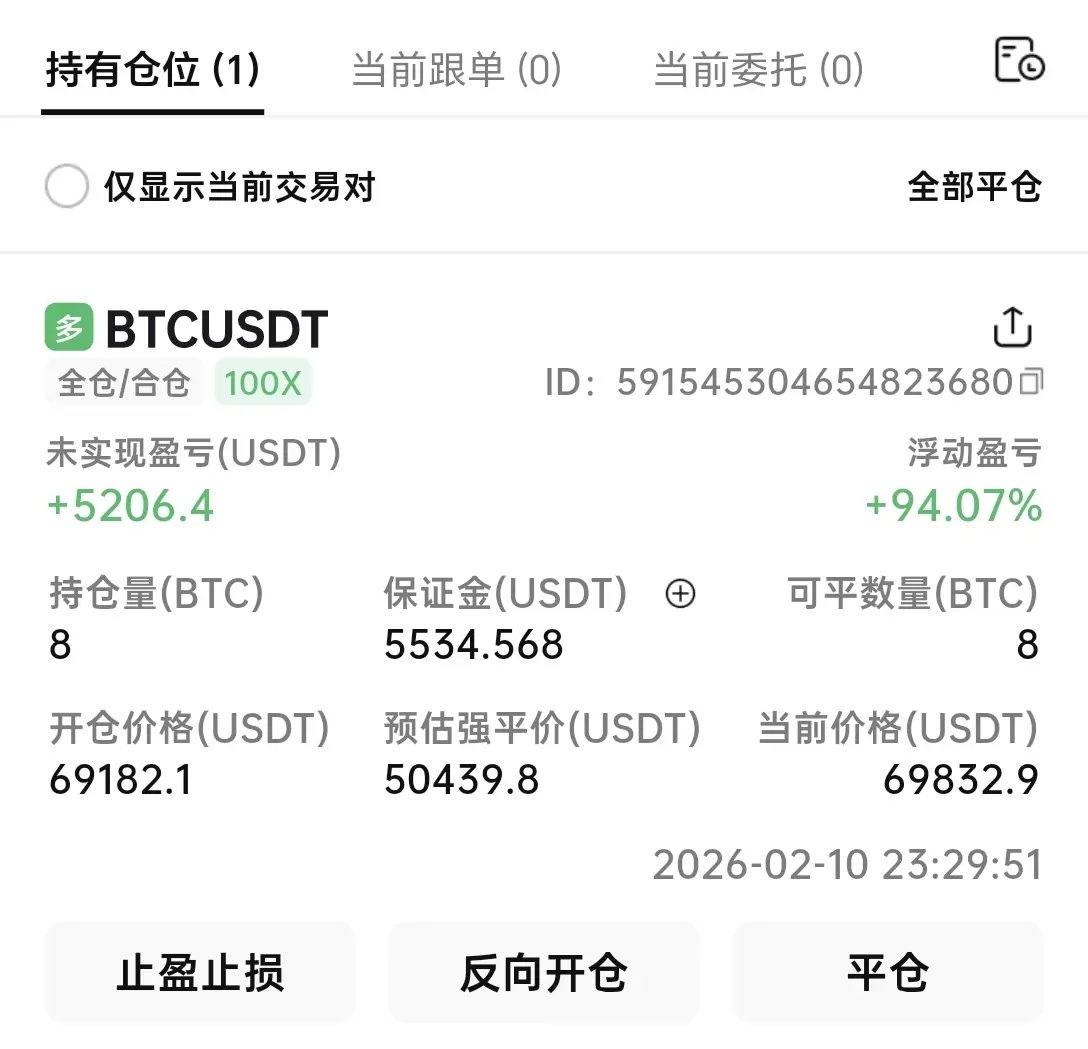Switch to the 当前跟单 tab
The image size is (1088, 1049).
tap(457, 71)
